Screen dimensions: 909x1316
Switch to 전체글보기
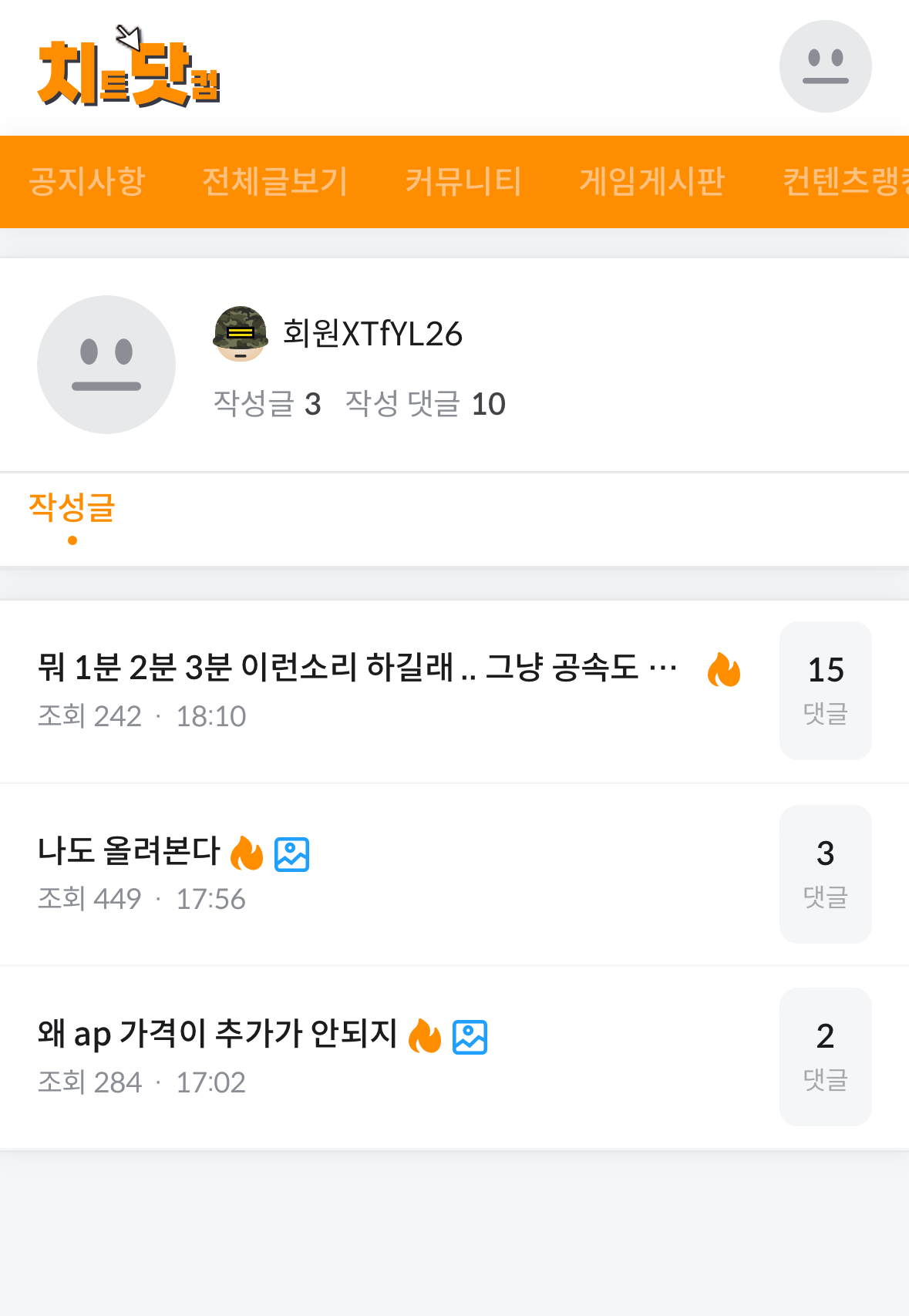click(274, 182)
